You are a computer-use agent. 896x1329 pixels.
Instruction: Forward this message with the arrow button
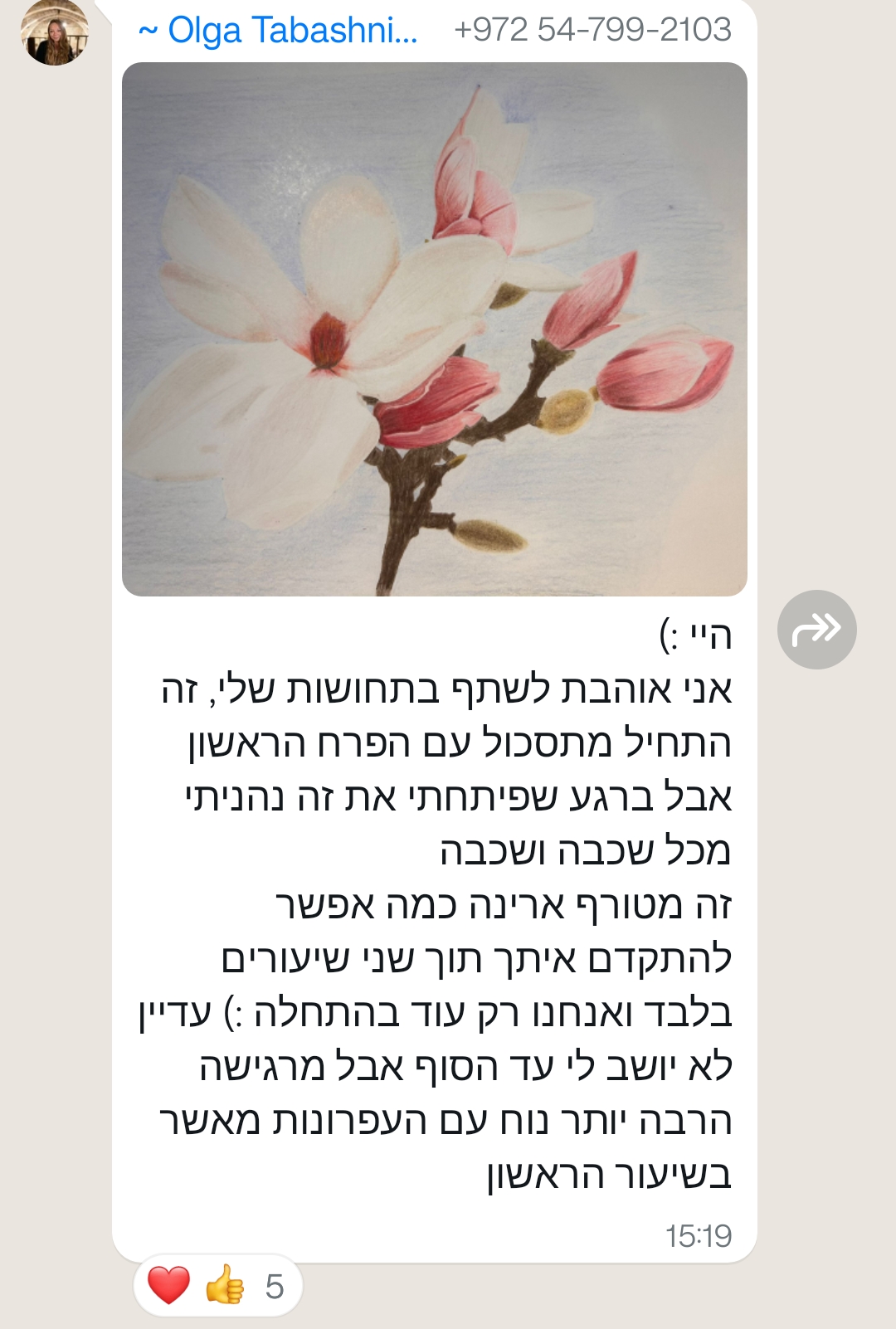pyautogui.click(x=816, y=630)
